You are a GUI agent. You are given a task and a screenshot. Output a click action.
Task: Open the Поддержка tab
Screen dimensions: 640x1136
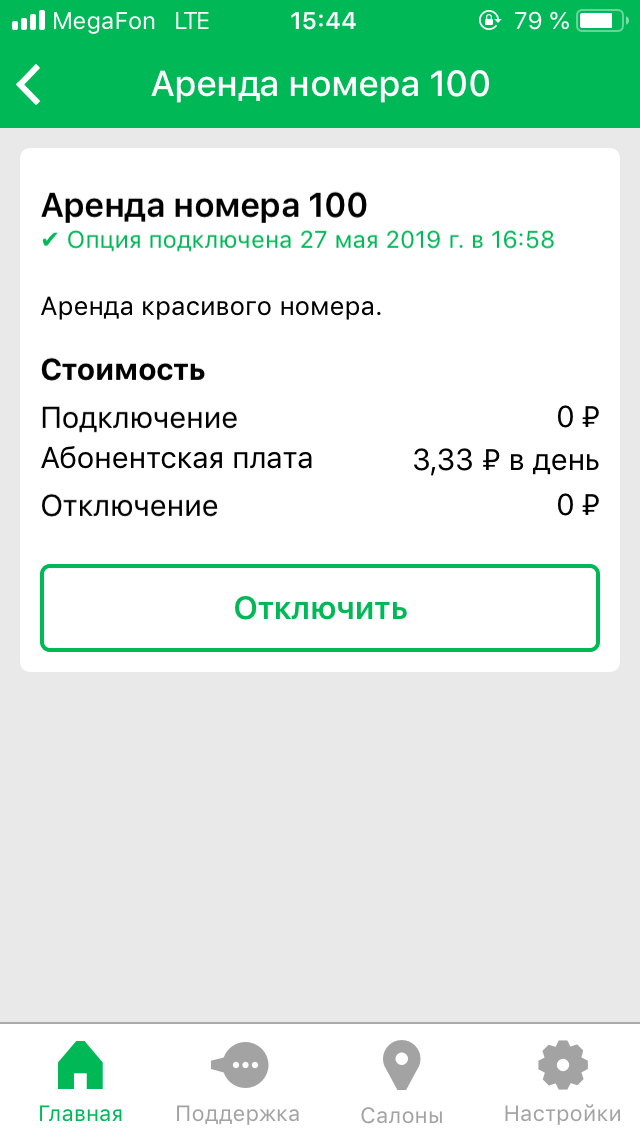coord(238,1080)
